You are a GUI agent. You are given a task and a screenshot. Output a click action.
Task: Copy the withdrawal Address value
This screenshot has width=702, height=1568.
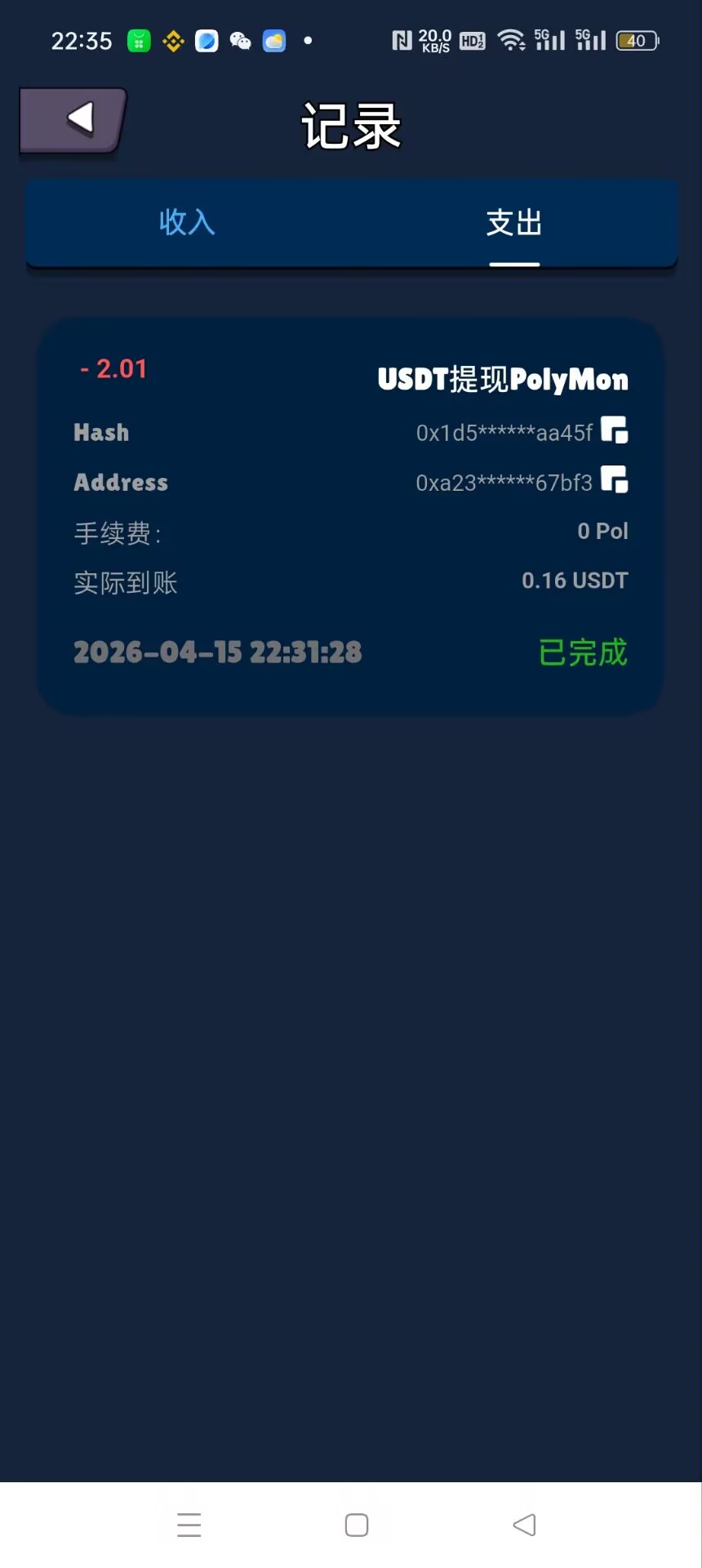tap(615, 479)
